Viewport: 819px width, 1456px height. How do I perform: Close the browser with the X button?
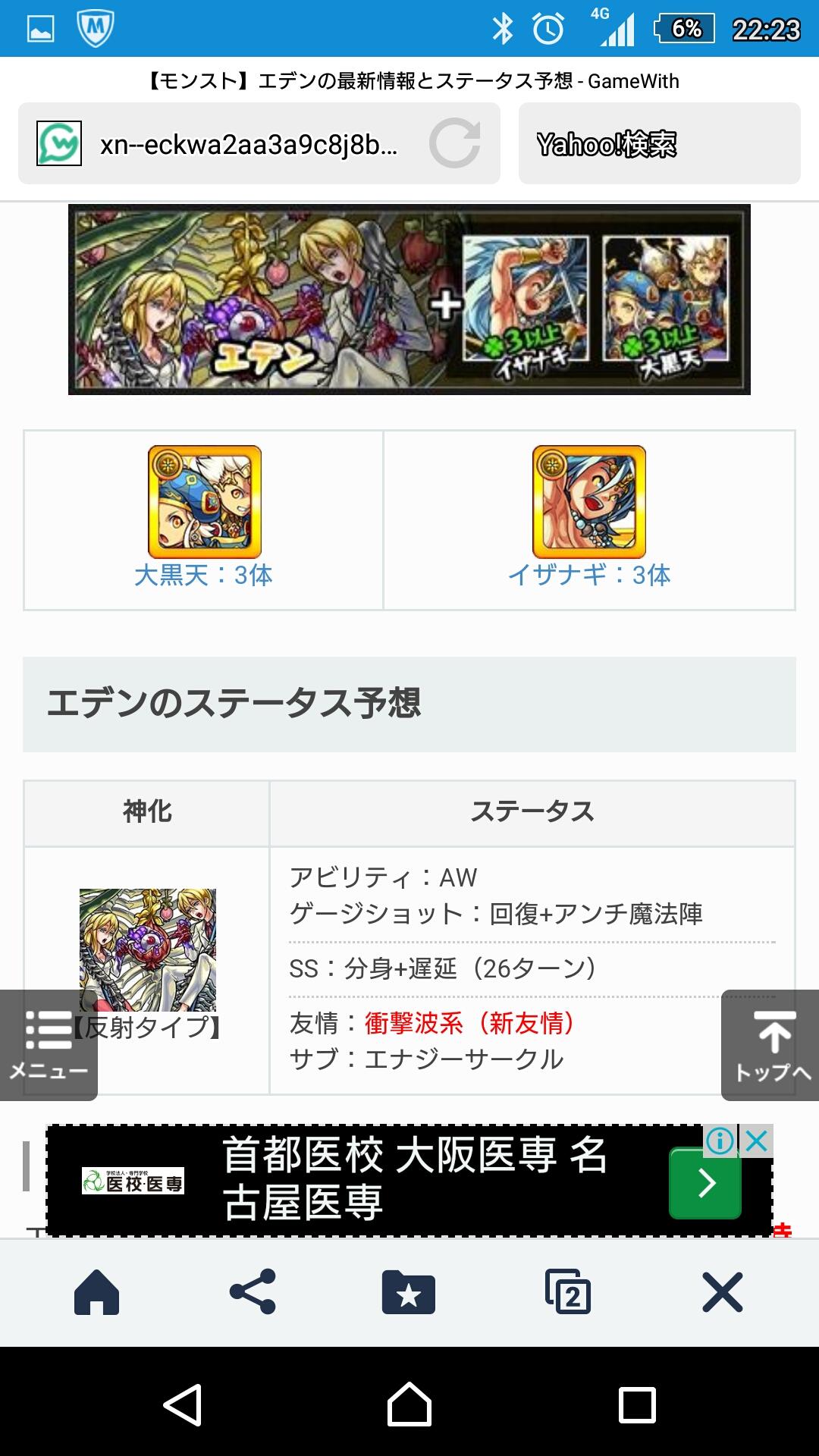click(x=722, y=1291)
